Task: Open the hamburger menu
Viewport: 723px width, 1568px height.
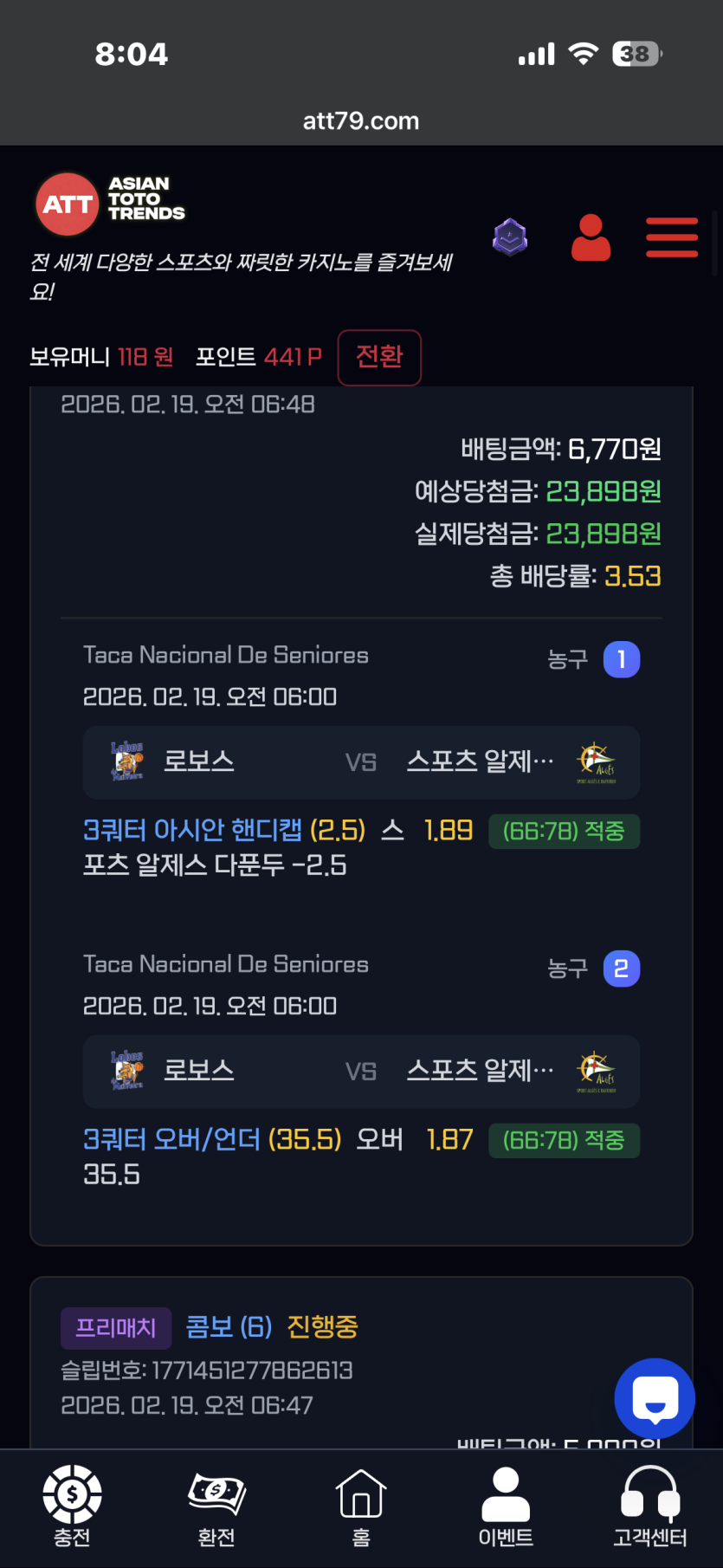Action: click(671, 237)
